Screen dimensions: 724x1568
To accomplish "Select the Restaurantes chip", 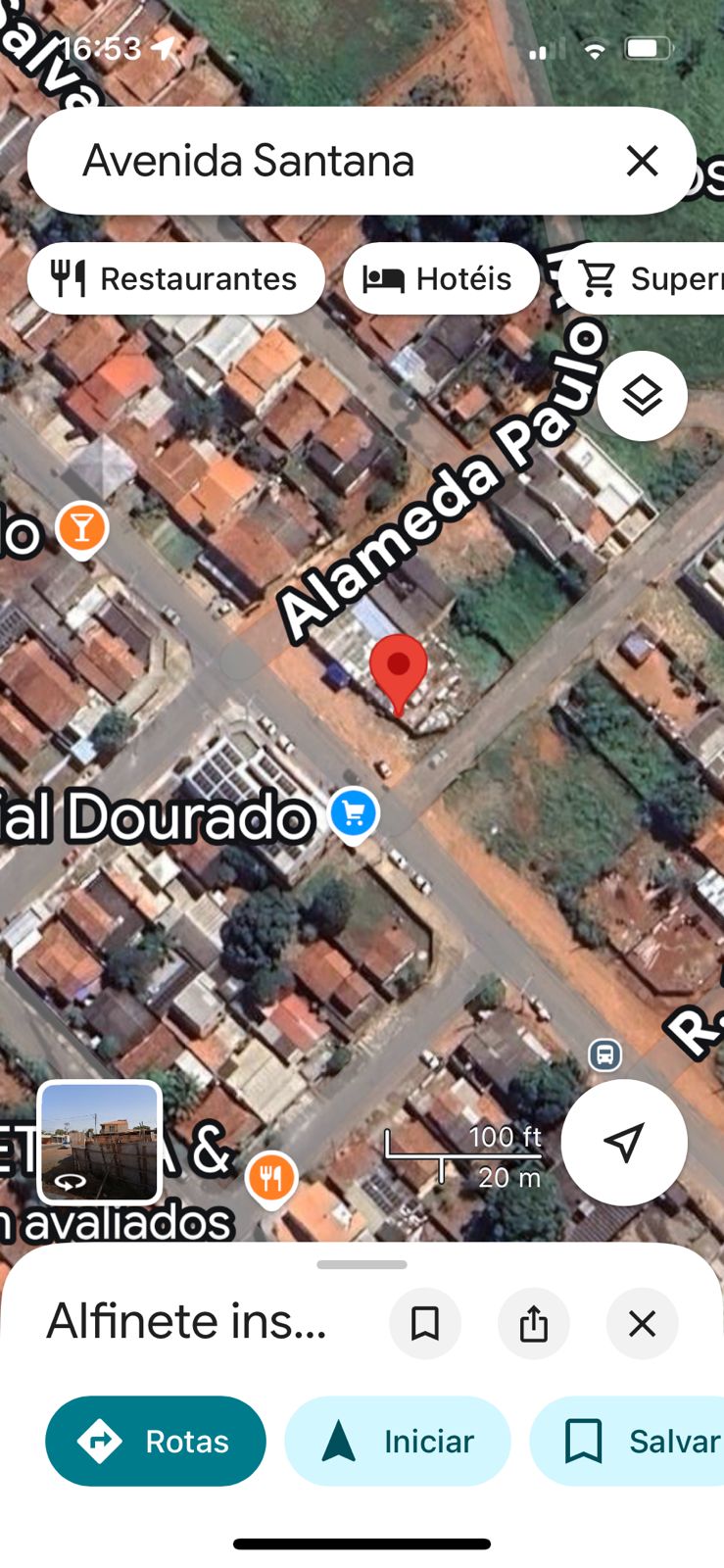I will (176, 278).
